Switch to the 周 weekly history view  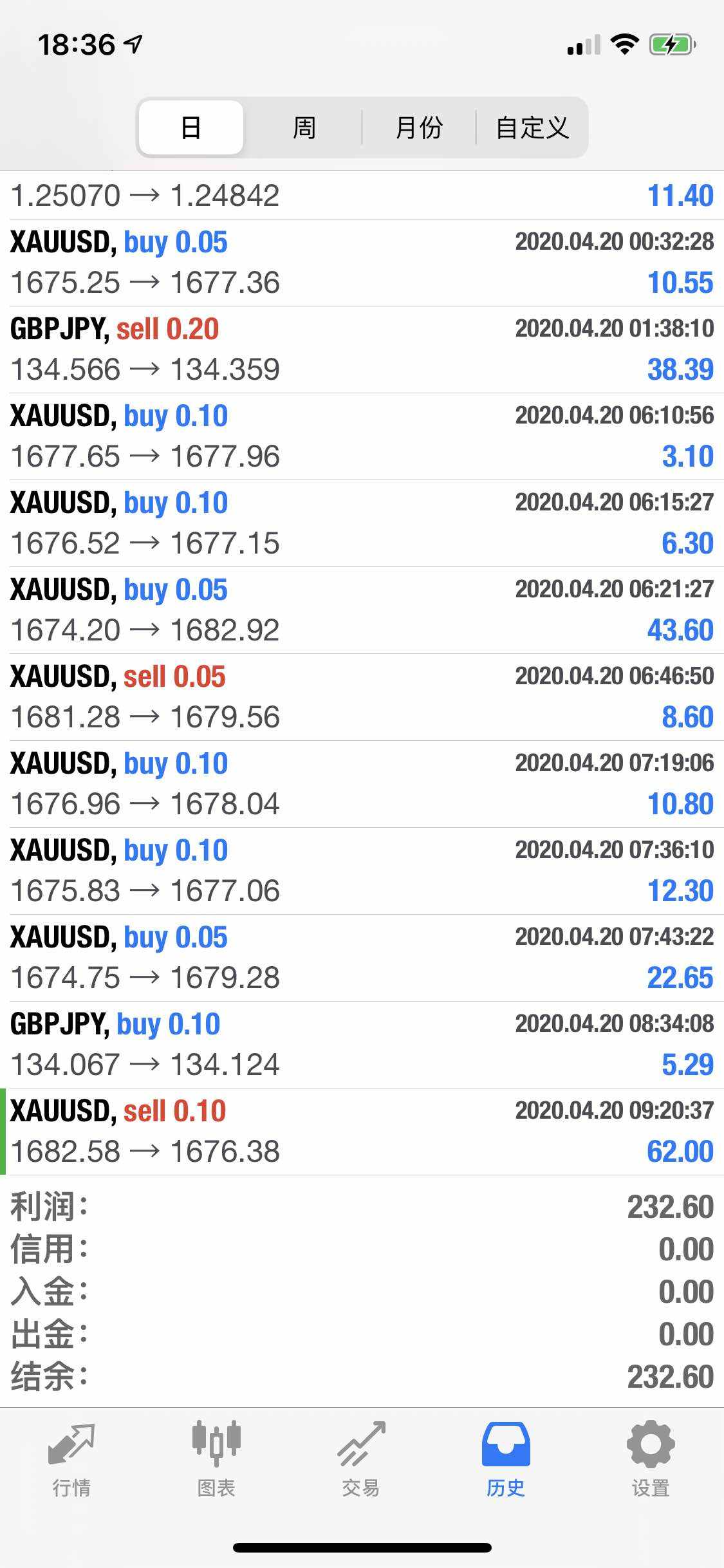304,127
